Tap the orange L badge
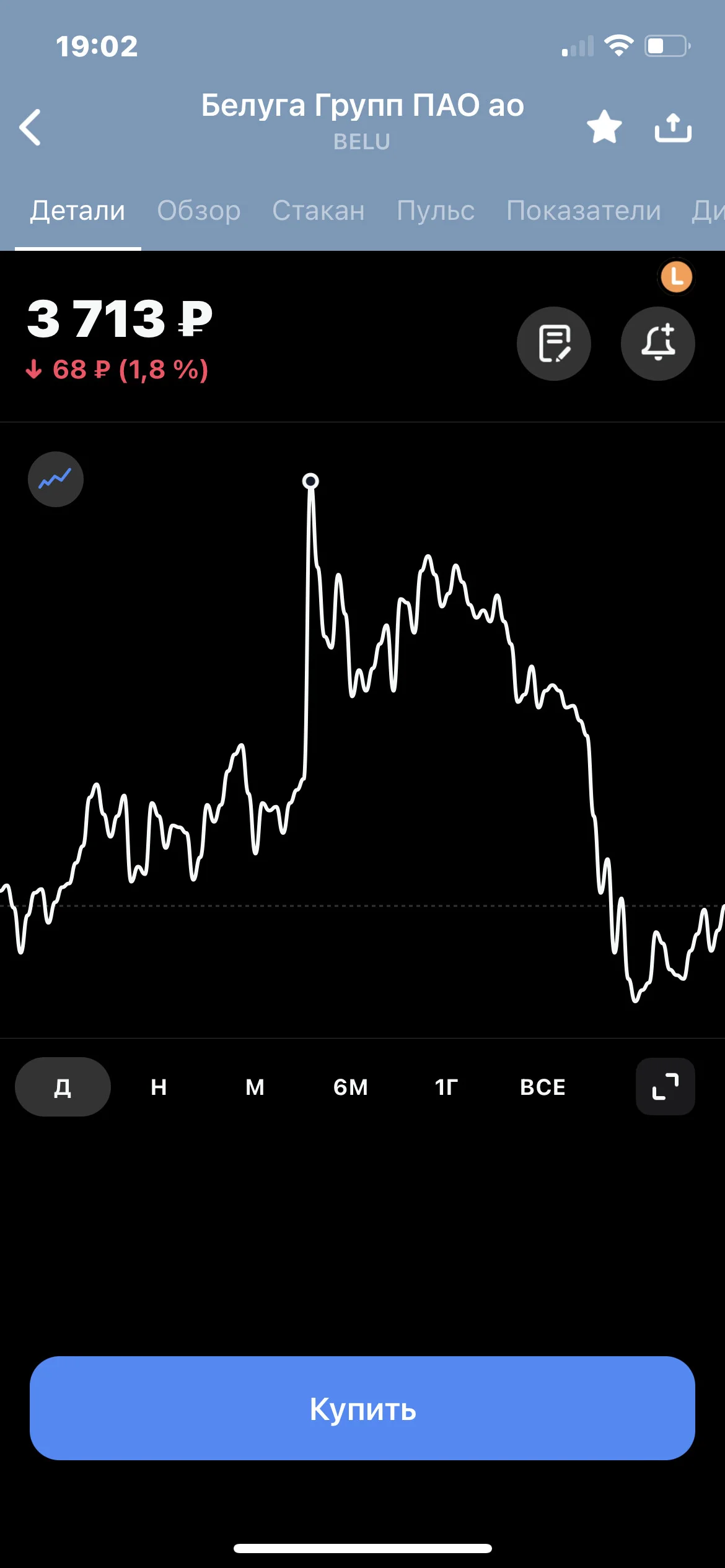Viewport: 725px width, 1568px height. coord(676,276)
